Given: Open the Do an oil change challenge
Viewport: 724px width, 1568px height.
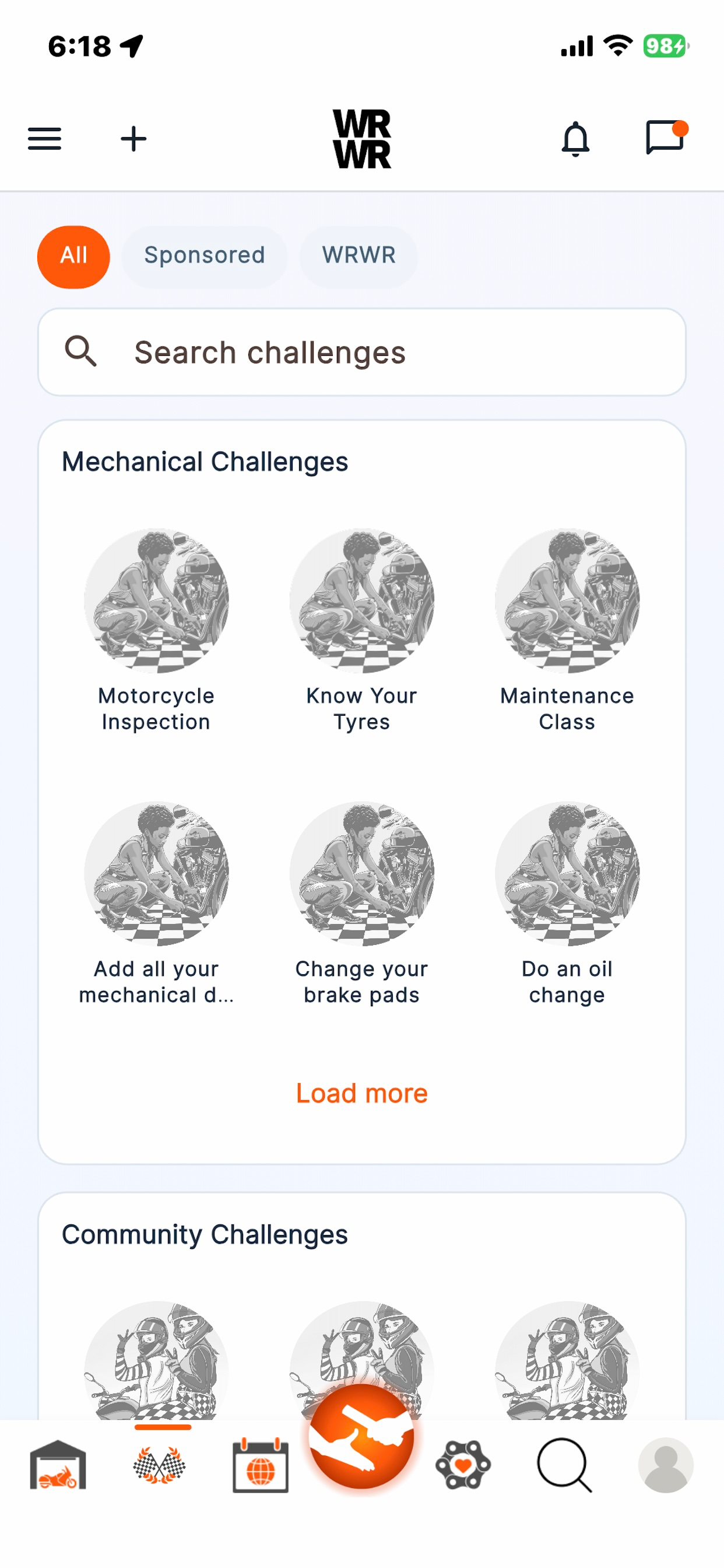Looking at the screenshot, I should pos(567,904).
